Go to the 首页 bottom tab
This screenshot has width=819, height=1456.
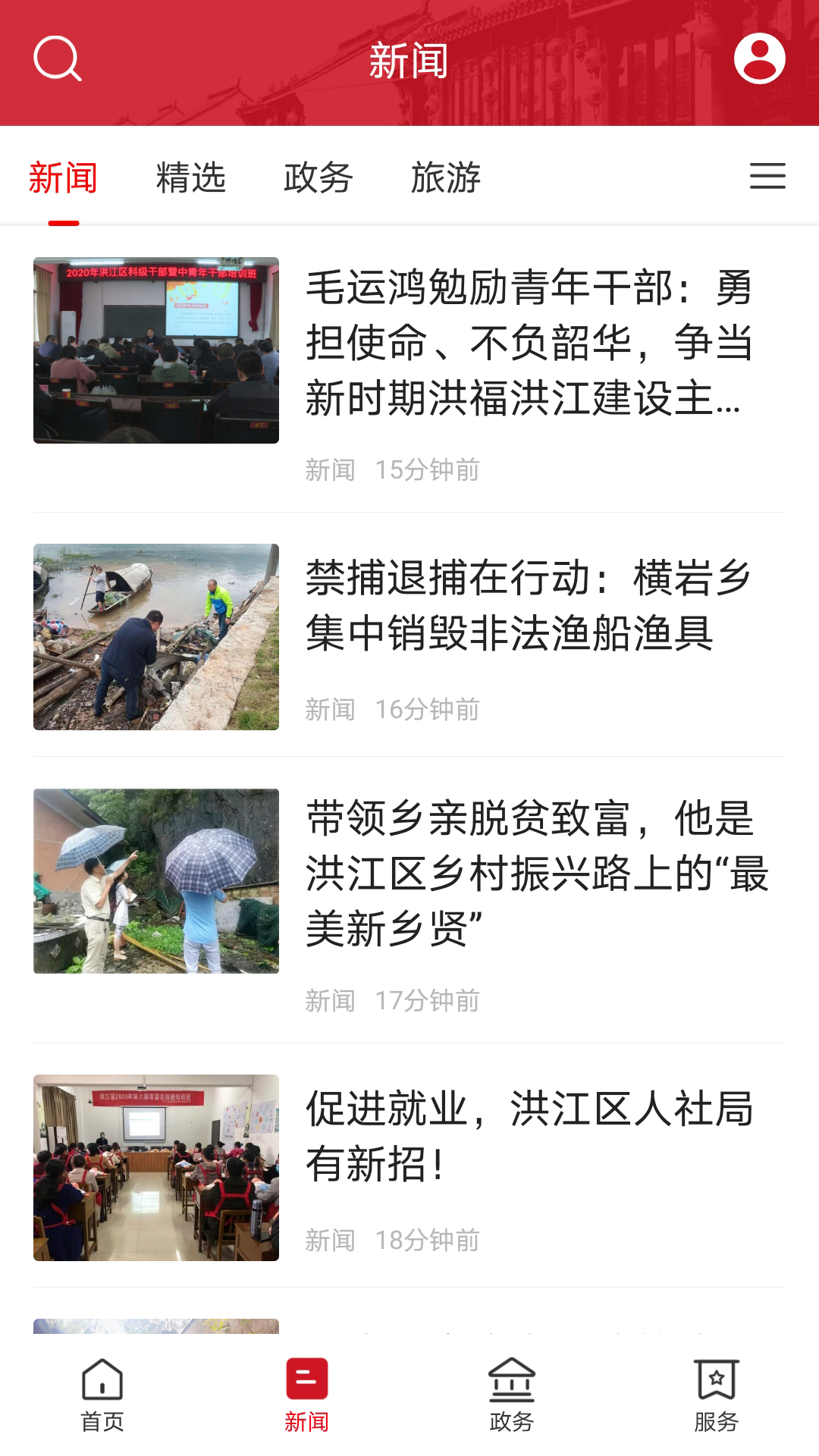click(102, 1395)
